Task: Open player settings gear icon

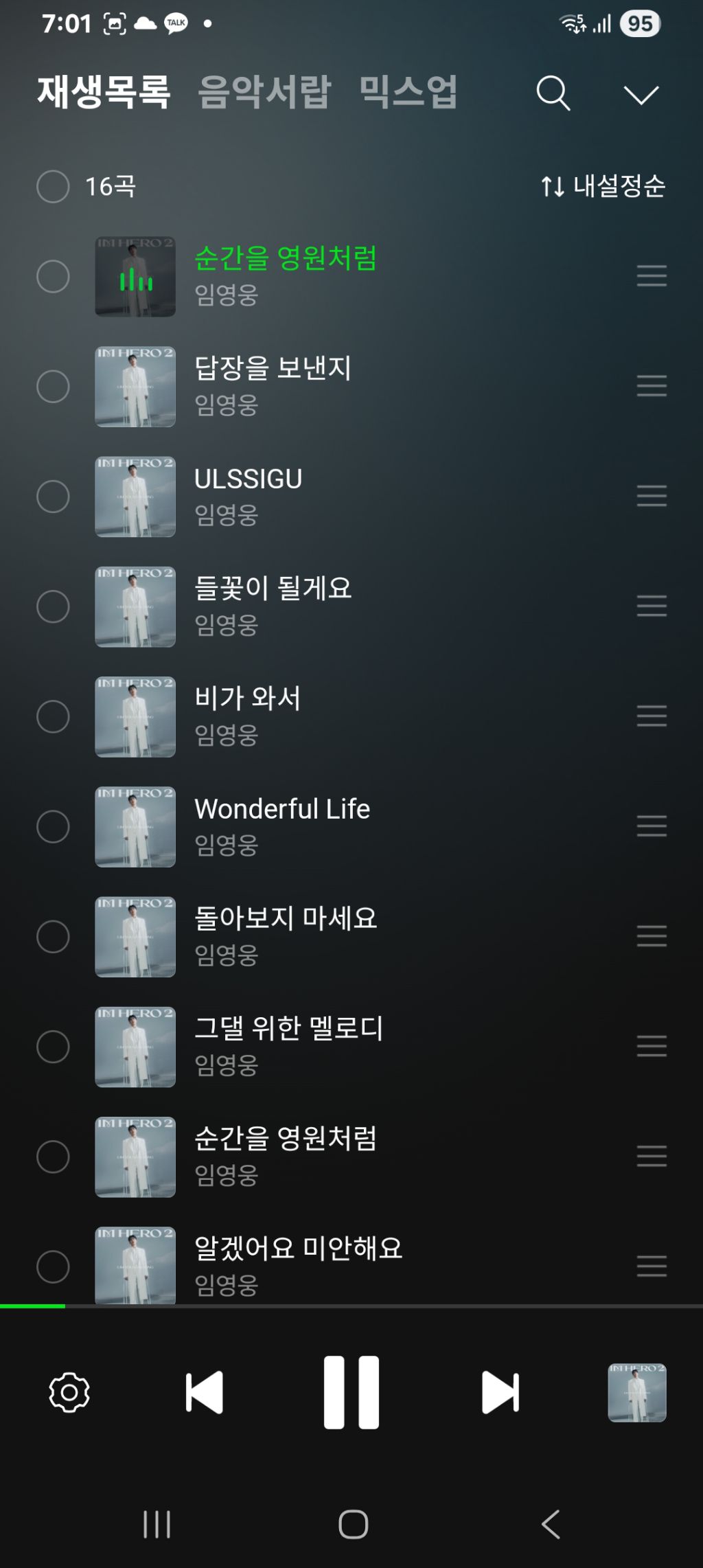Action: (x=69, y=1392)
